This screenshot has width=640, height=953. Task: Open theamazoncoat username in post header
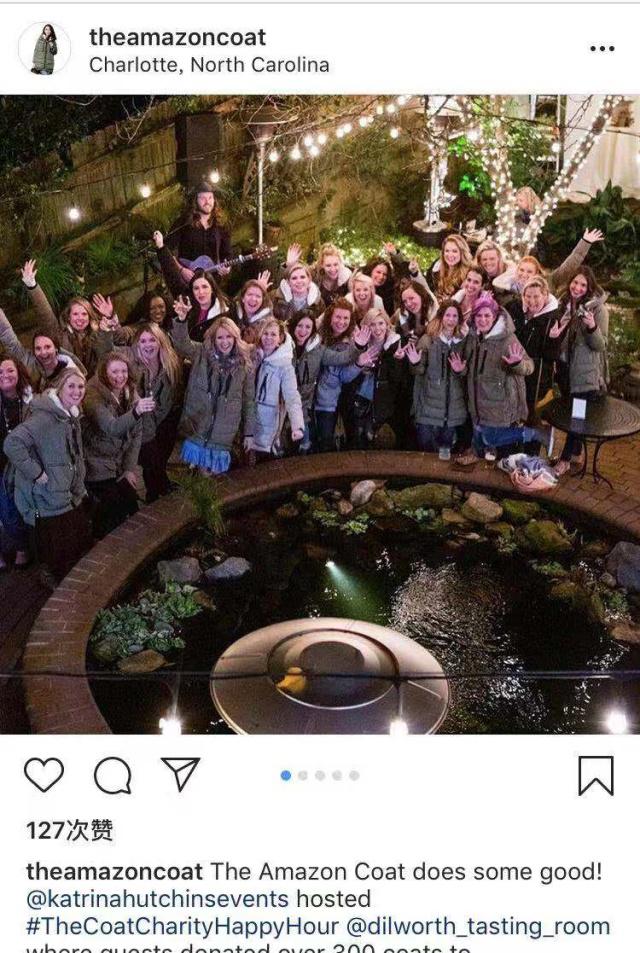point(177,38)
